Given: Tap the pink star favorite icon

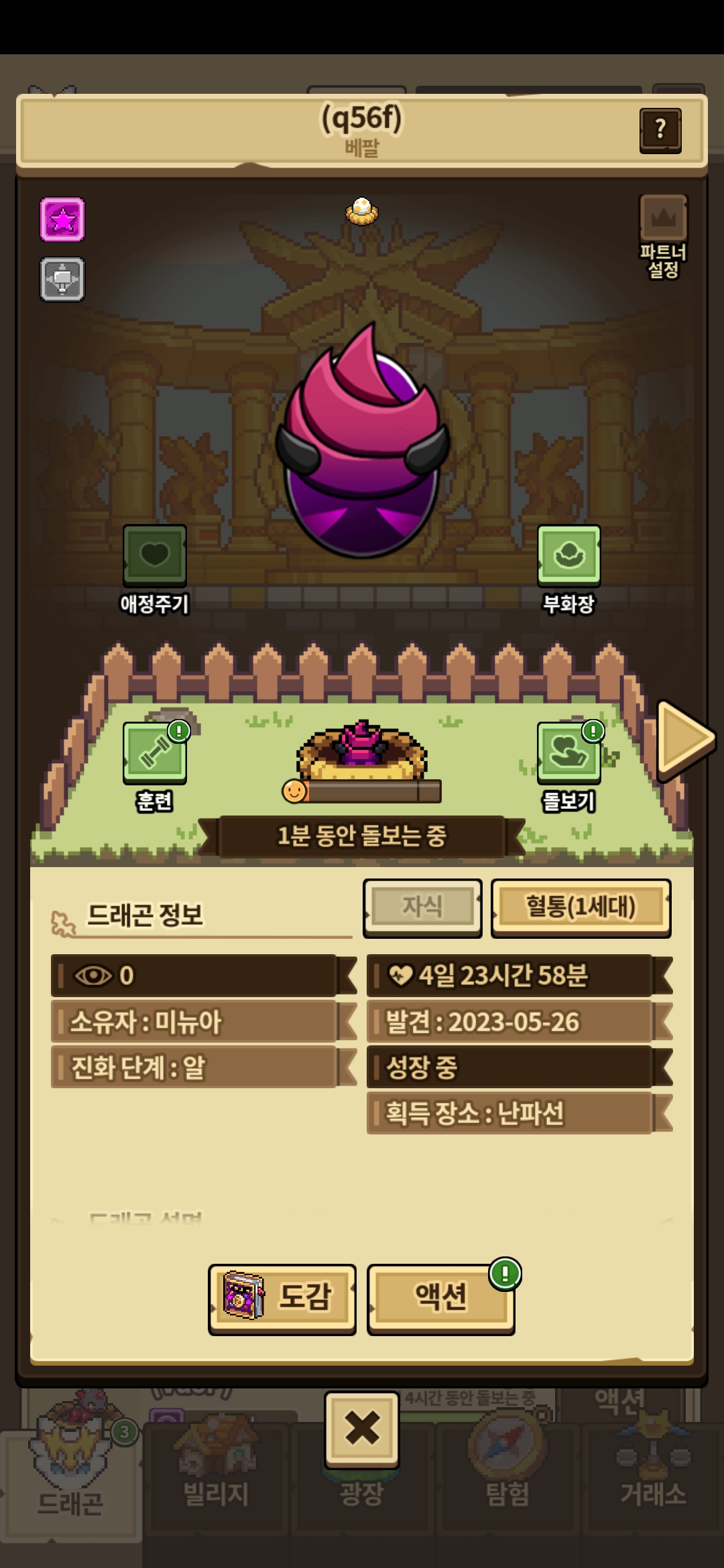Looking at the screenshot, I should pyautogui.click(x=62, y=219).
